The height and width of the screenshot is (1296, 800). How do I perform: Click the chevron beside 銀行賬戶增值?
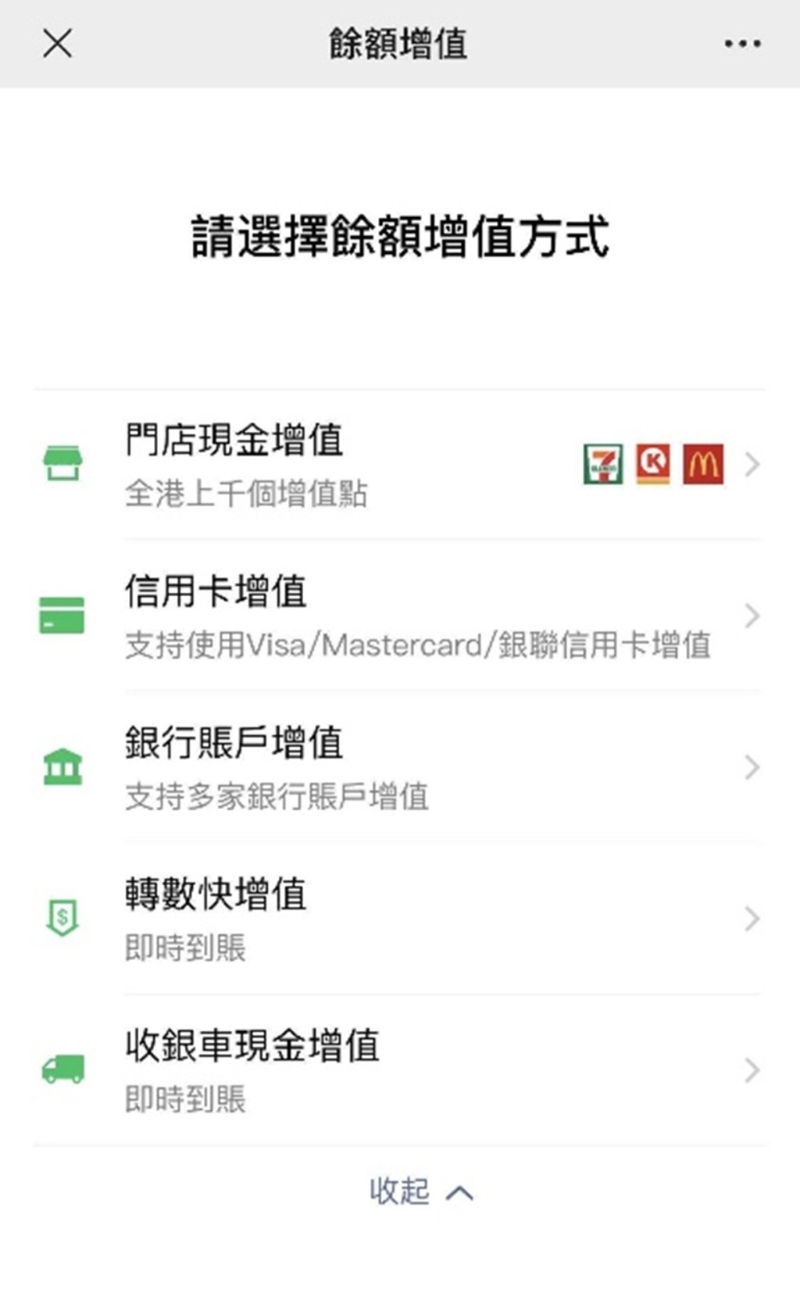(x=751, y=767)
